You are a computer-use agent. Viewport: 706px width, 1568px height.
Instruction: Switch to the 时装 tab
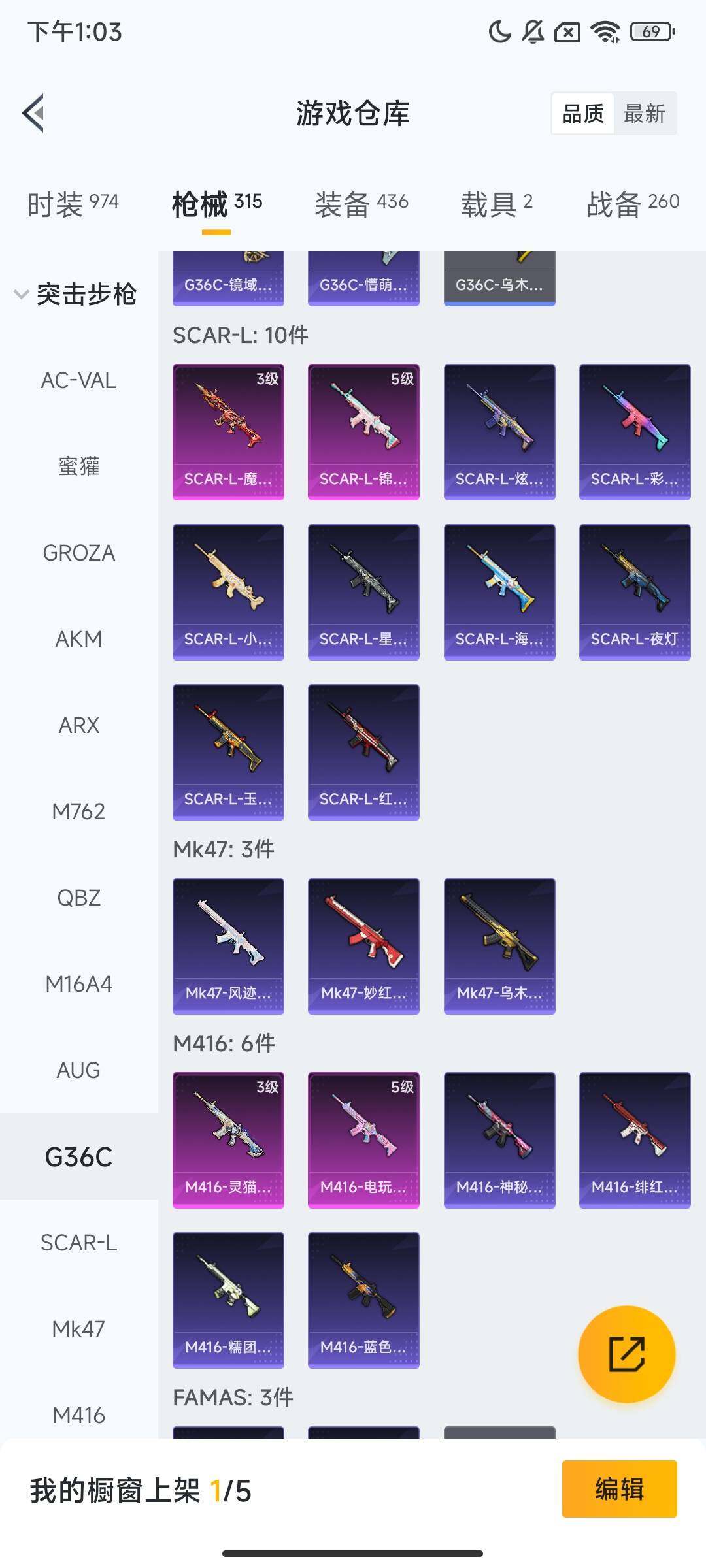point(73,204)
